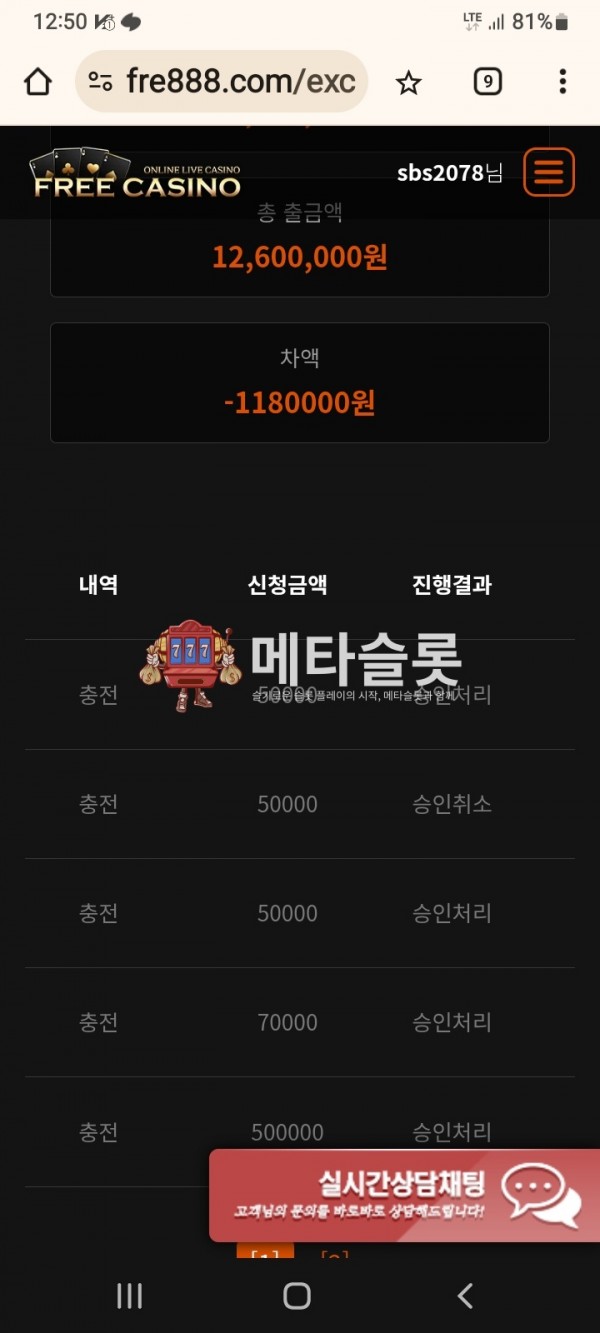The width and height of the screenshot is (600, 1333).
Task: Bookmark this page with the star
Action: tap(408, 82)
